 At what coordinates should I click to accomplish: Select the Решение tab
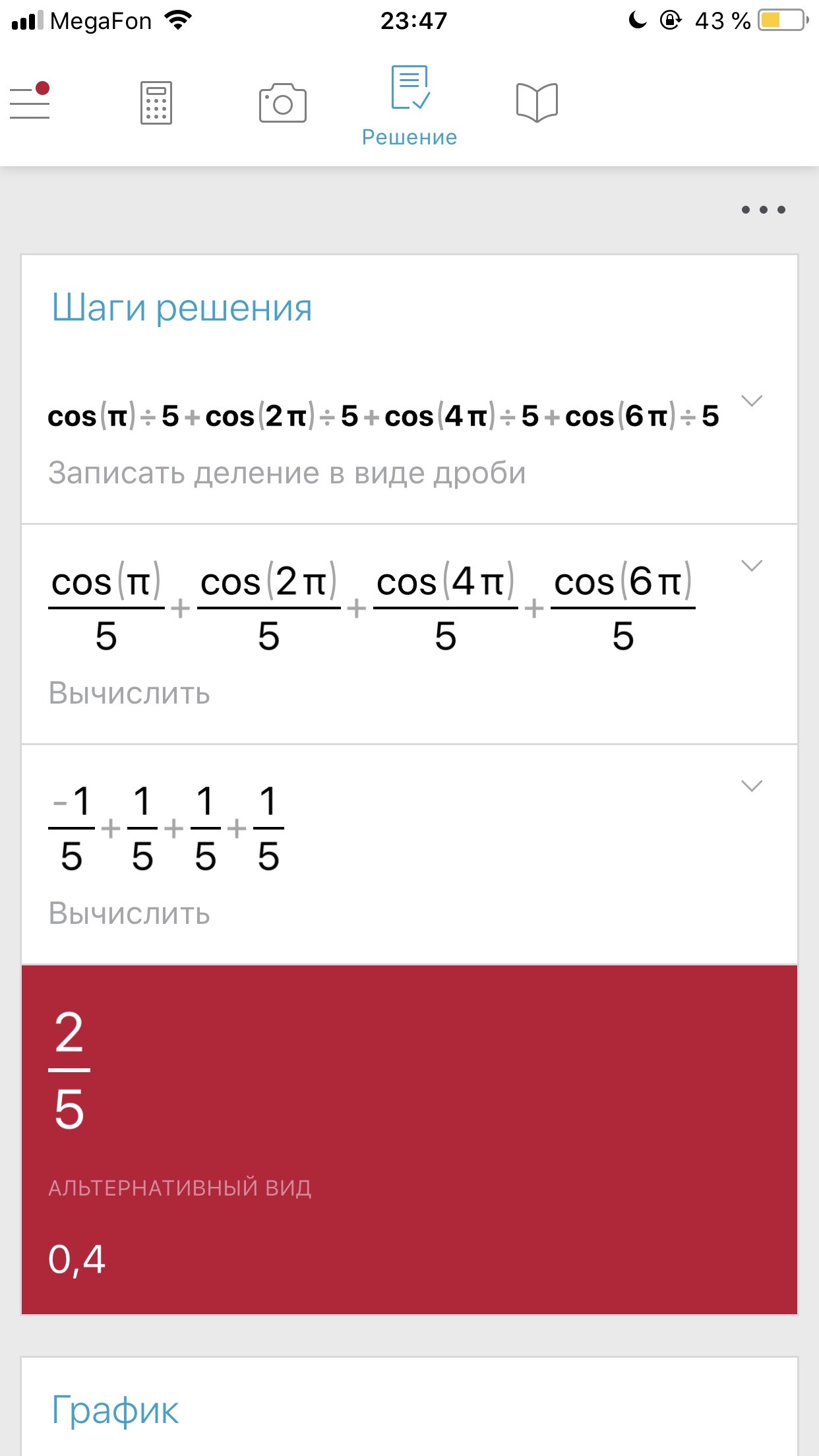click(409, 106)
